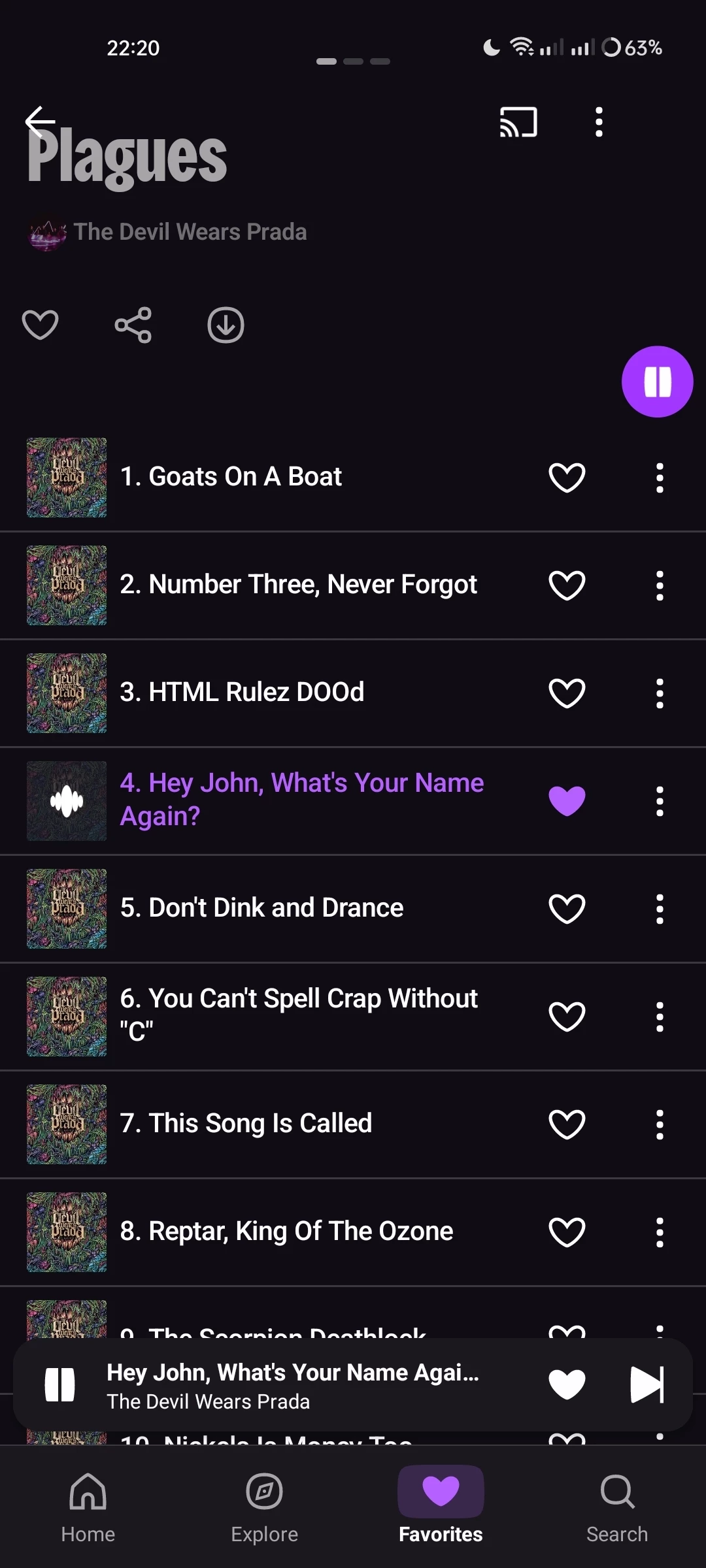The image size is (706, 1568).
Task: Like Number Three, Never Forgot
Action: [567, 585]
